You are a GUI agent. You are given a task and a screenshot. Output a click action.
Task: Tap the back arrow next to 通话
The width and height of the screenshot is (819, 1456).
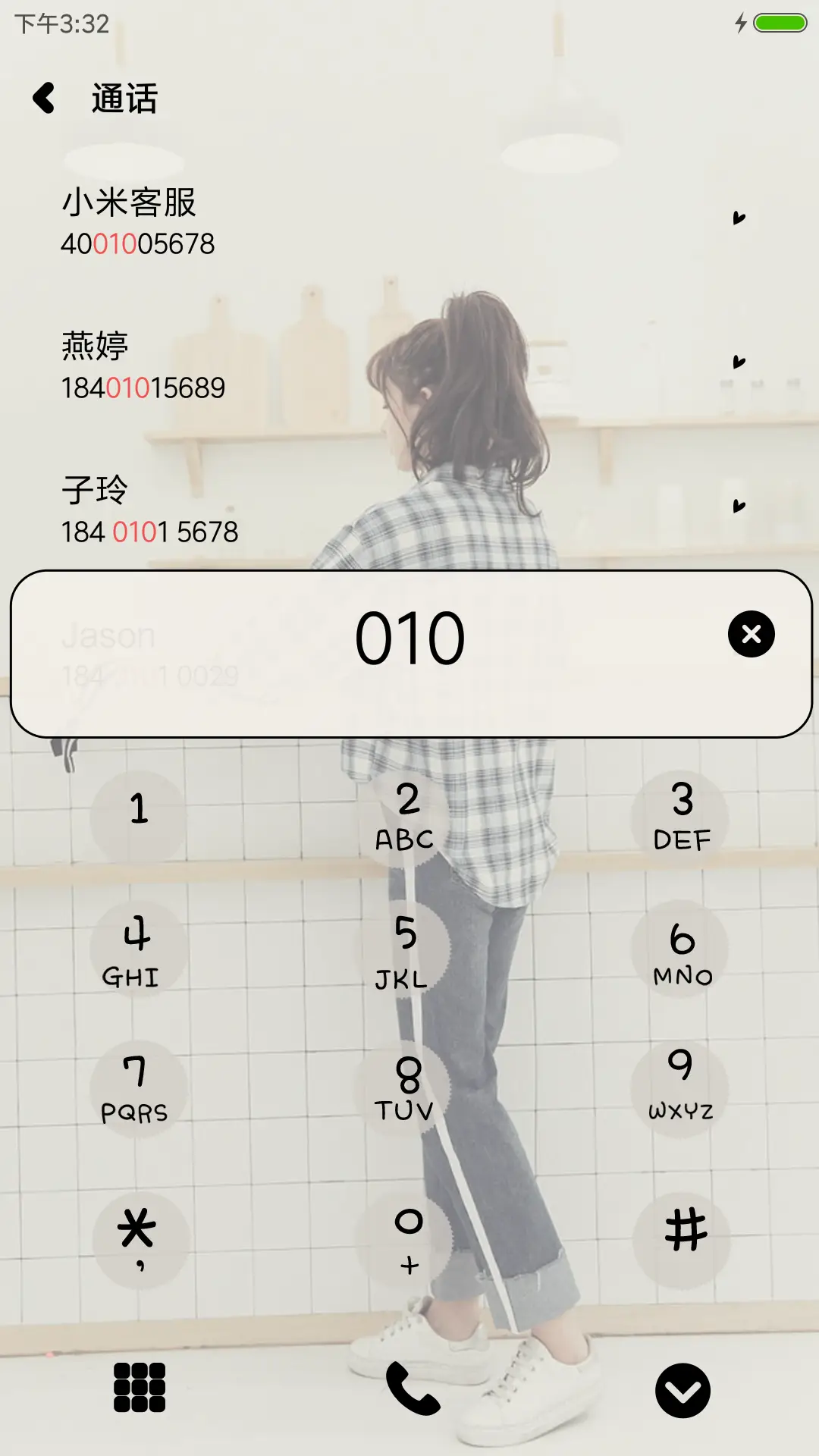tap(45, 99)
